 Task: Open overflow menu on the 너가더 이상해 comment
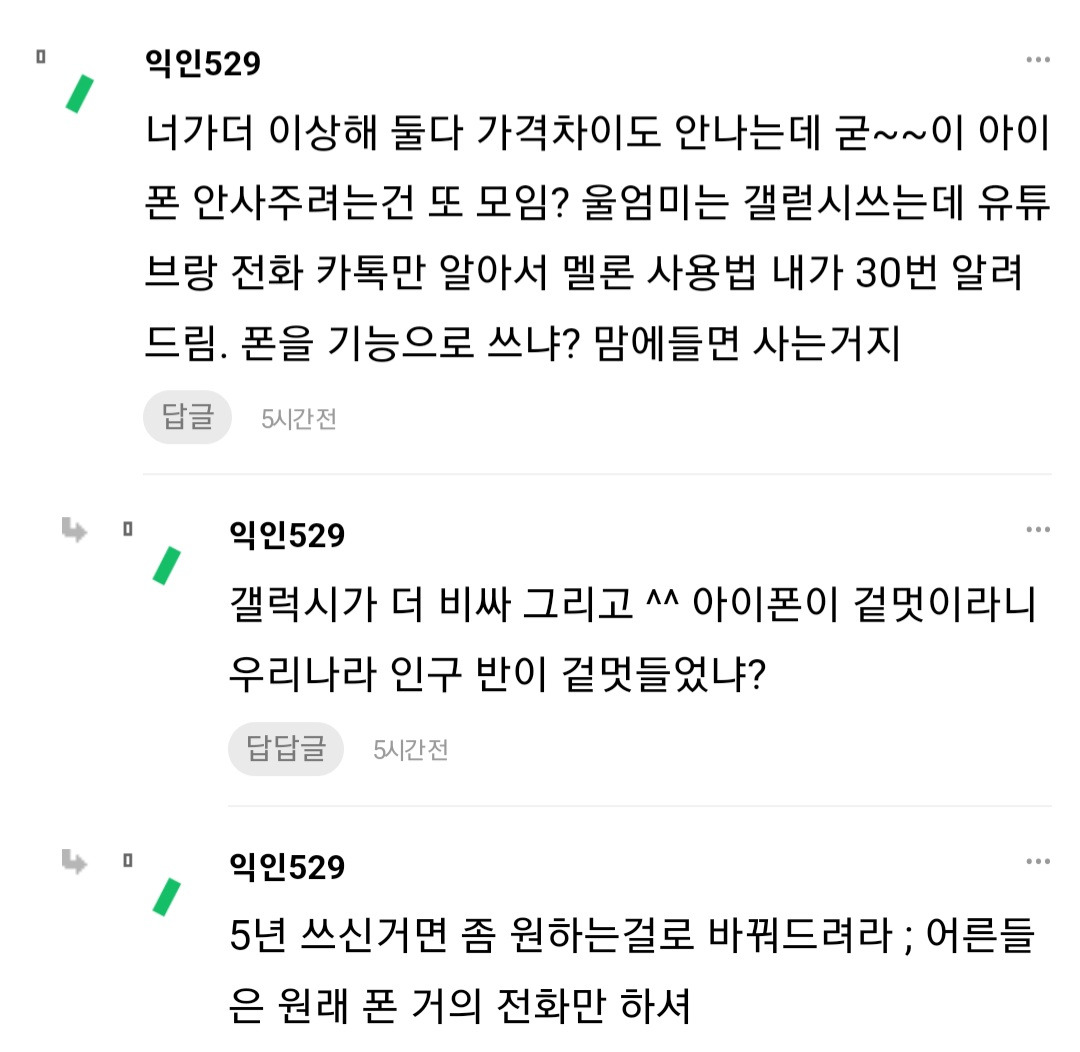click(1037, 60)
